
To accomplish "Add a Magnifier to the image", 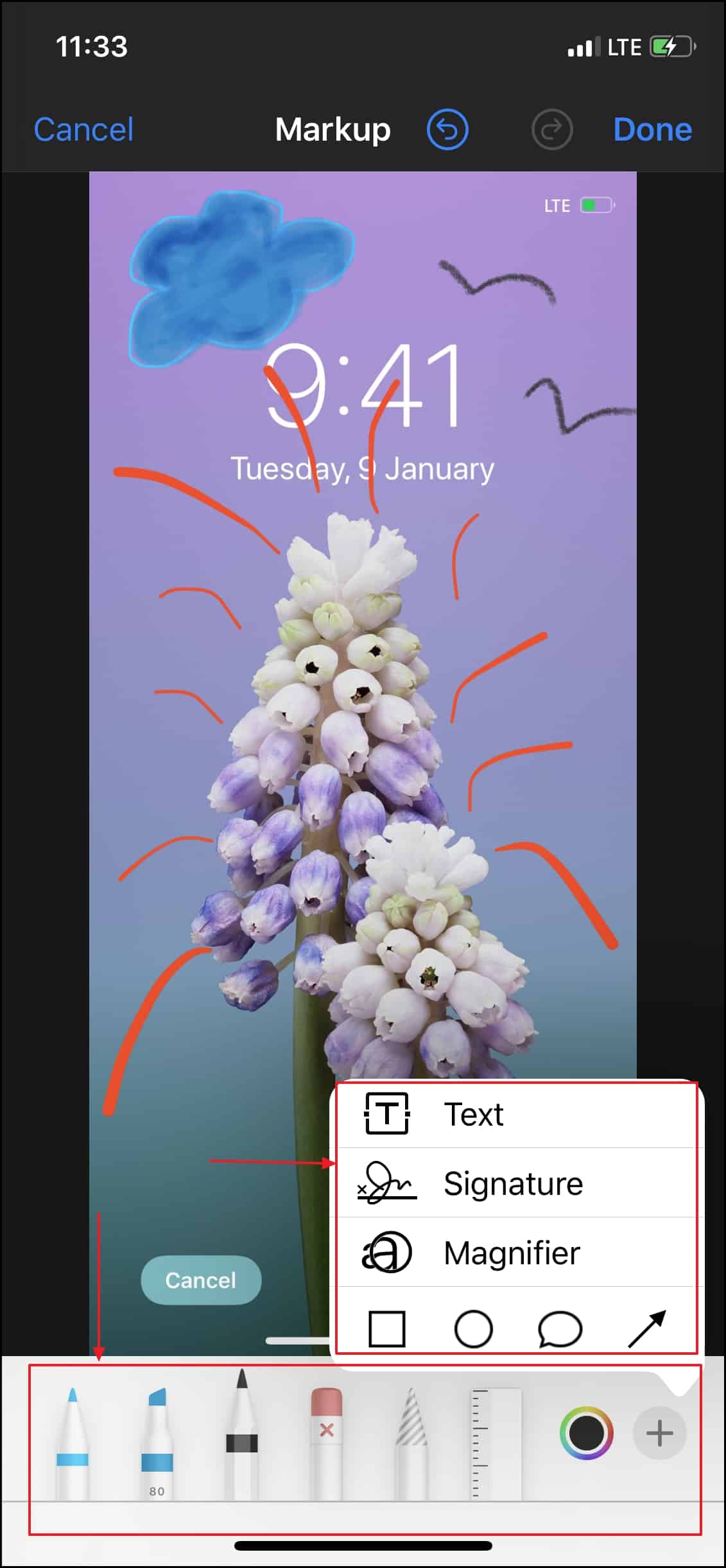I will tap(511, 1253).
